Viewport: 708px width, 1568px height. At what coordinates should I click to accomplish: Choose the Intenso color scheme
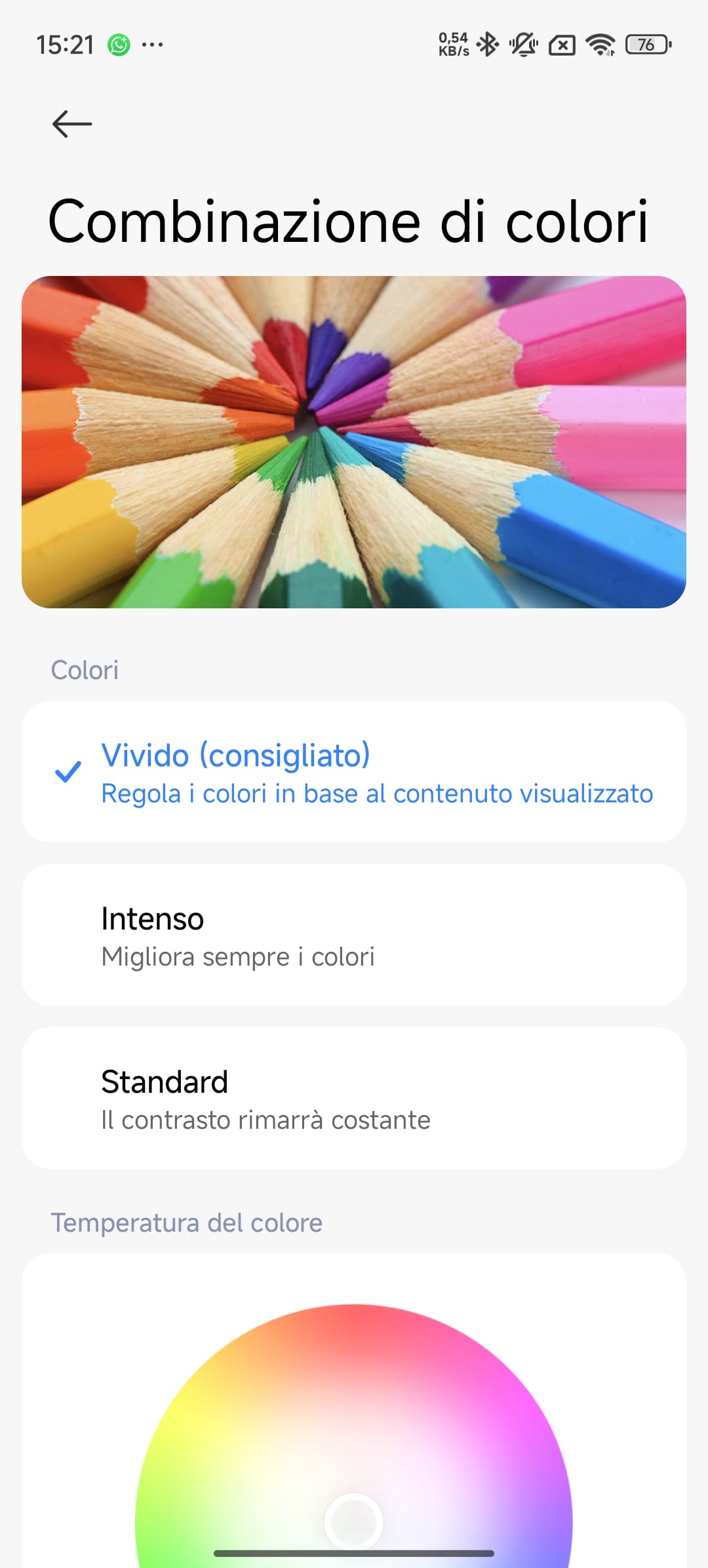pyautogui.click(x=354, y=935)
